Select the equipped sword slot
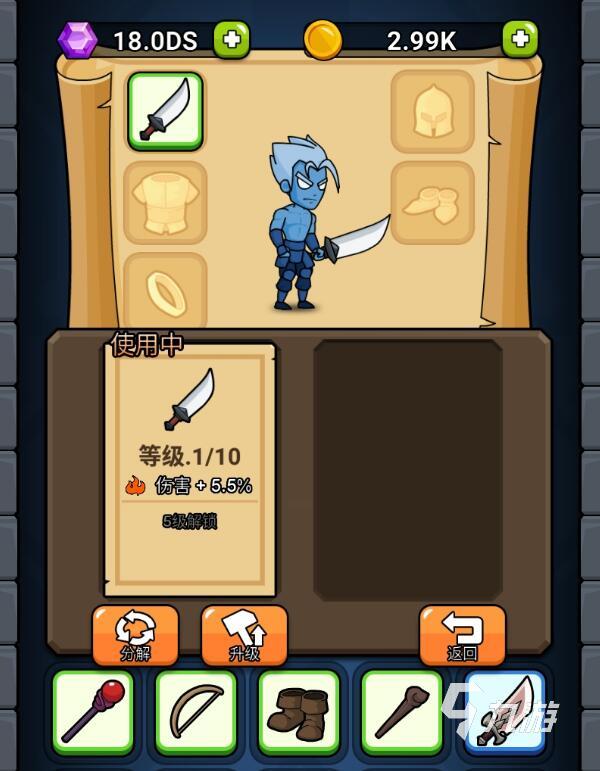600x771 pixels. pos(165,111)
